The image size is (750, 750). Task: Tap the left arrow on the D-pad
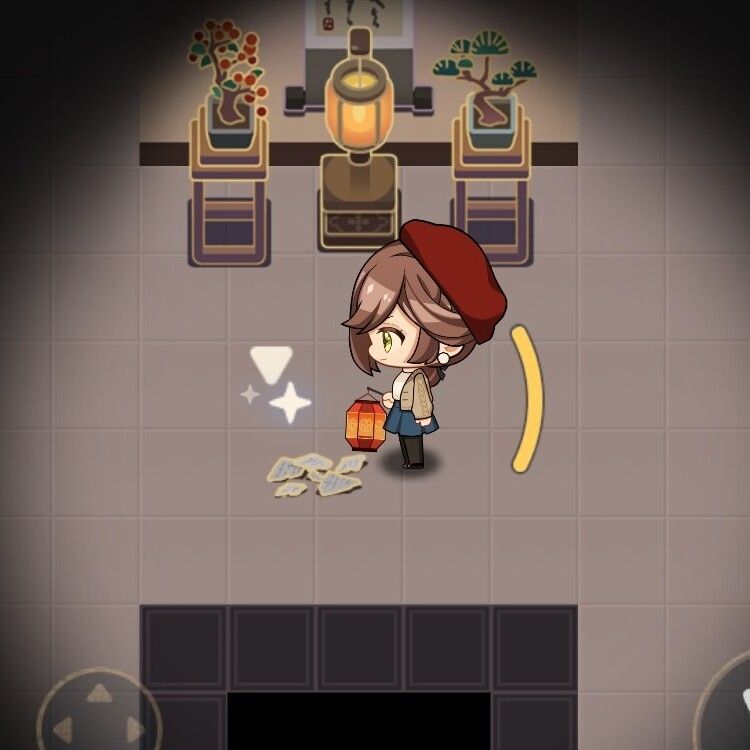pyautogui.click(x=62, y=731)
